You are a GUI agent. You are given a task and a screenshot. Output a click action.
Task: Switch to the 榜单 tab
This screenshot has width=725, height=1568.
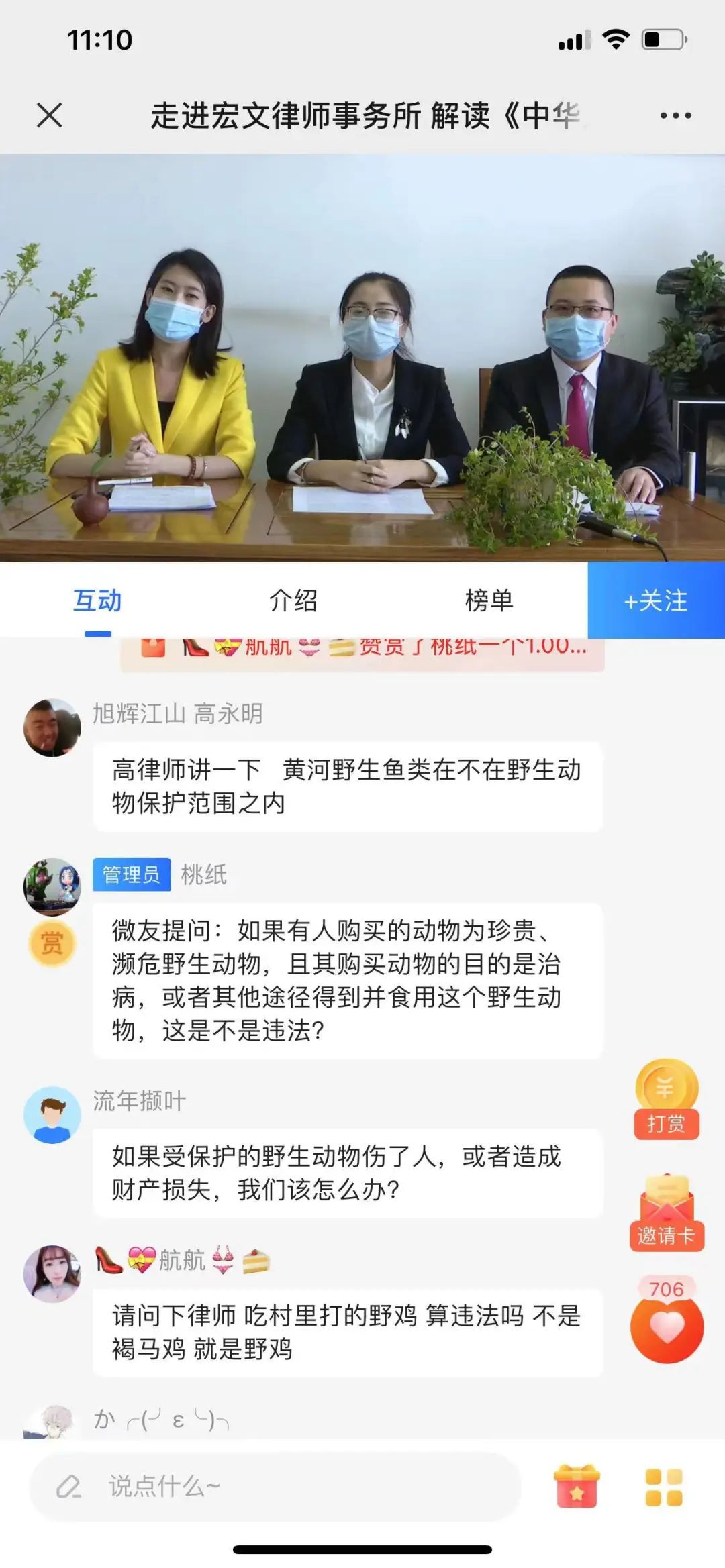489,600
